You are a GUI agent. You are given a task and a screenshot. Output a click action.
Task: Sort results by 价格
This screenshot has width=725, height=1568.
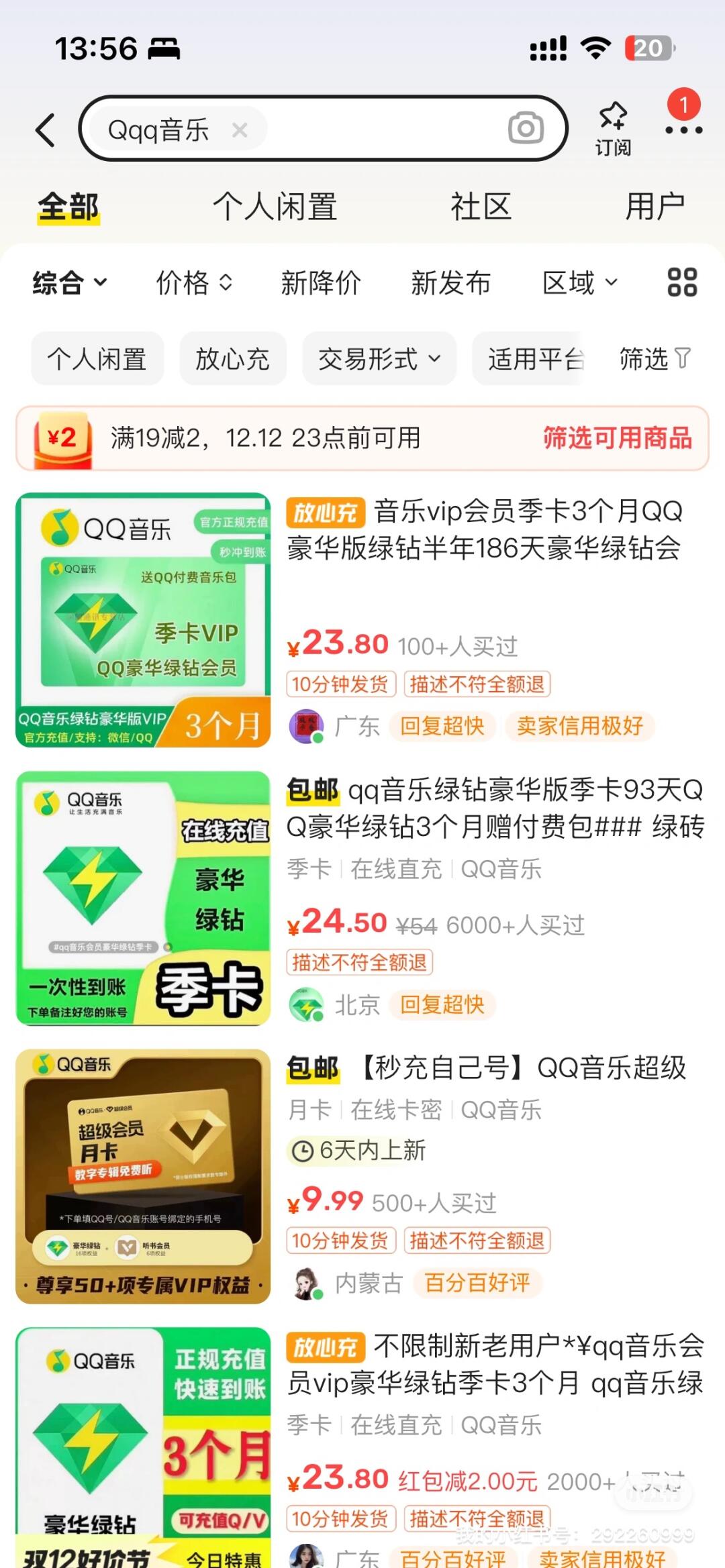tap(194, 282)
